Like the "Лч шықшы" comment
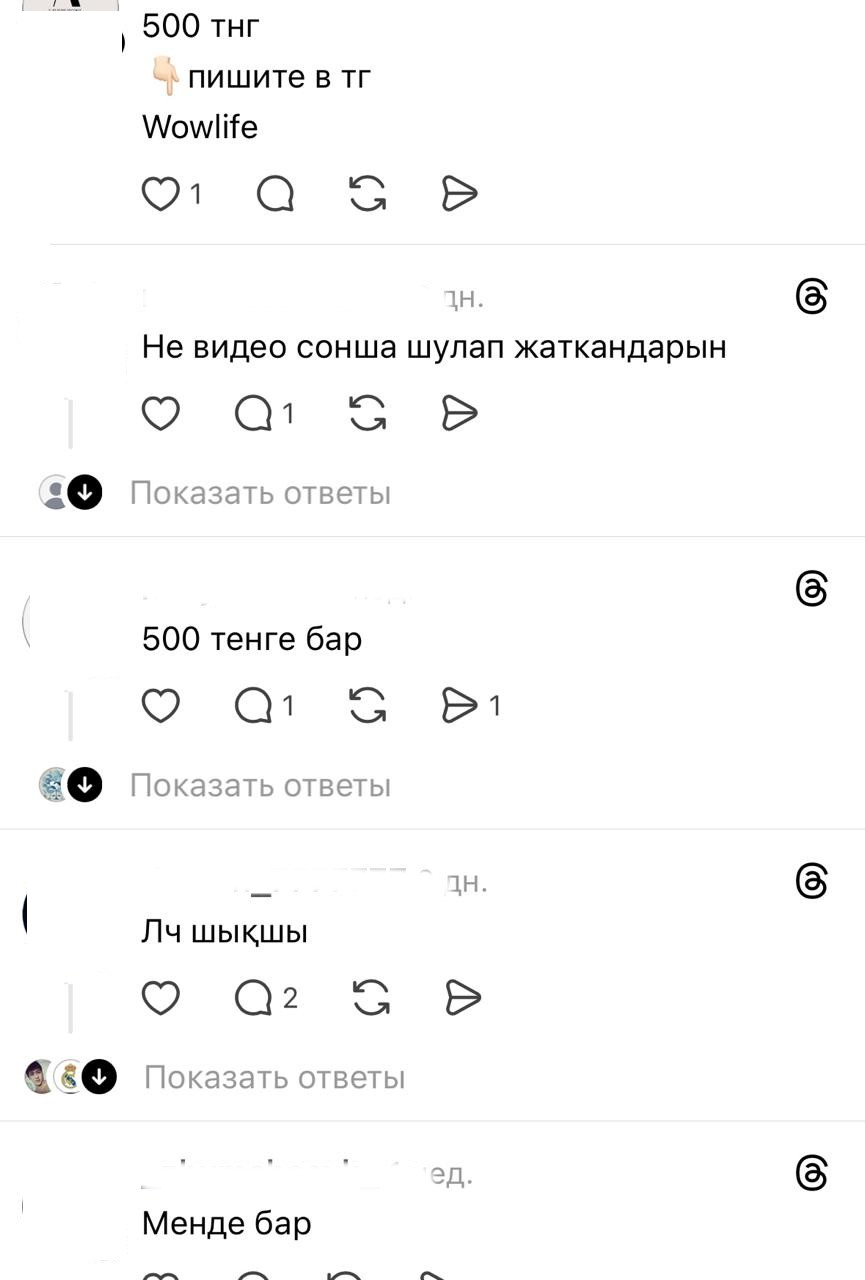 160,998
